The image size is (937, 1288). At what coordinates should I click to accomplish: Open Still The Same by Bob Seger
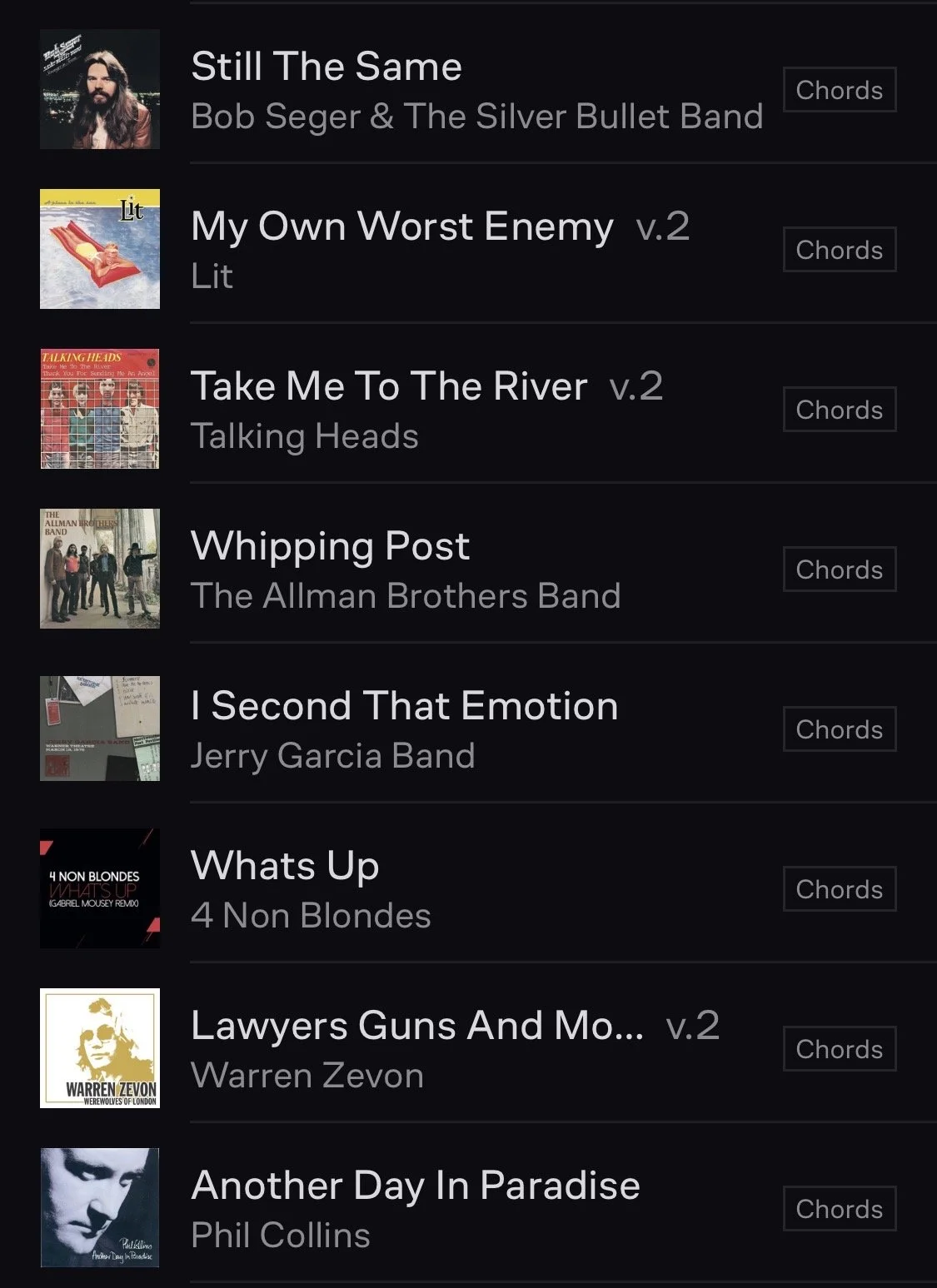pyautogui.click(x=326, y=67)
